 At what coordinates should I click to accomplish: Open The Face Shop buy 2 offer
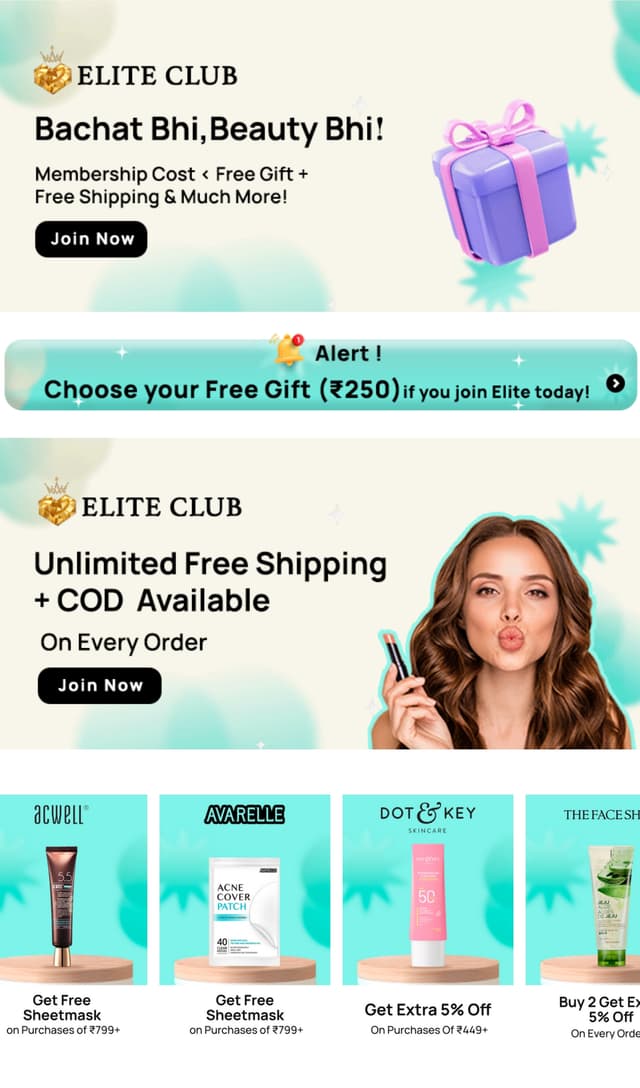(x=583, y=916)
